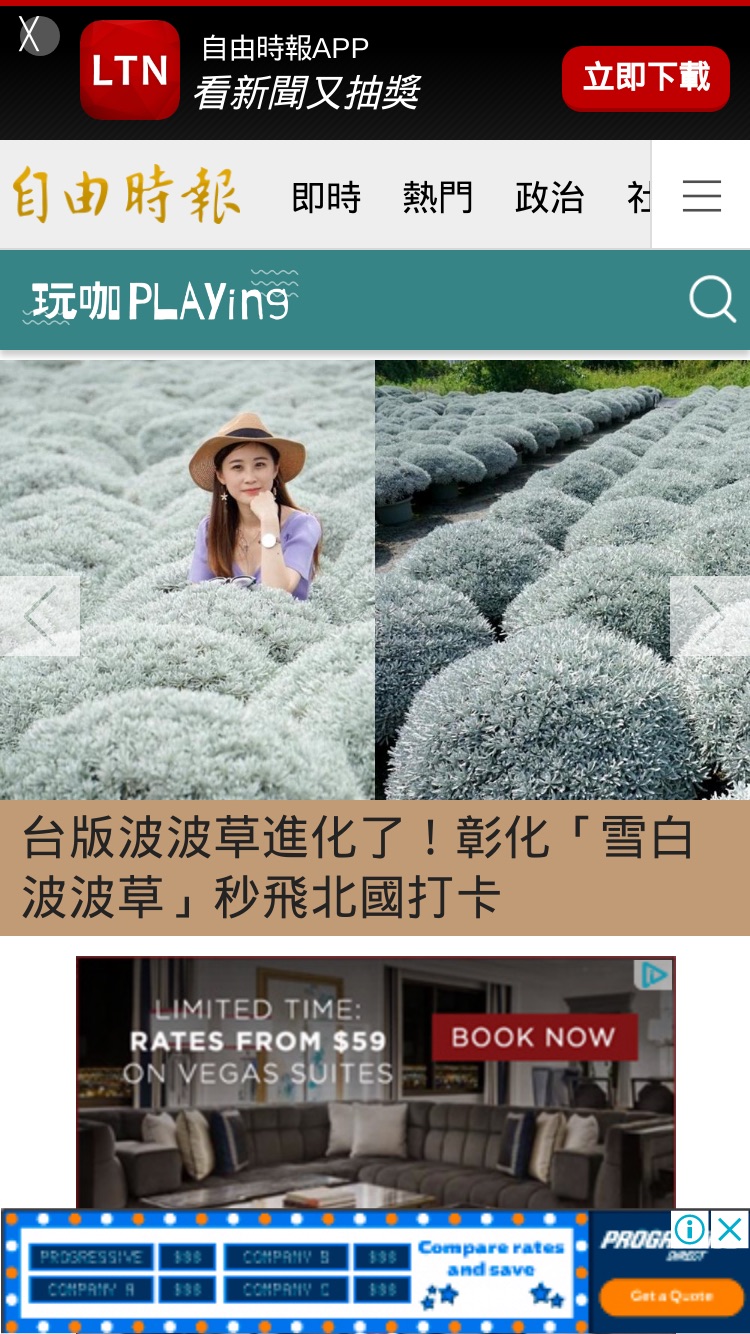
Task: Close the bottom Progressive ad
Action: click(730, 1229)
